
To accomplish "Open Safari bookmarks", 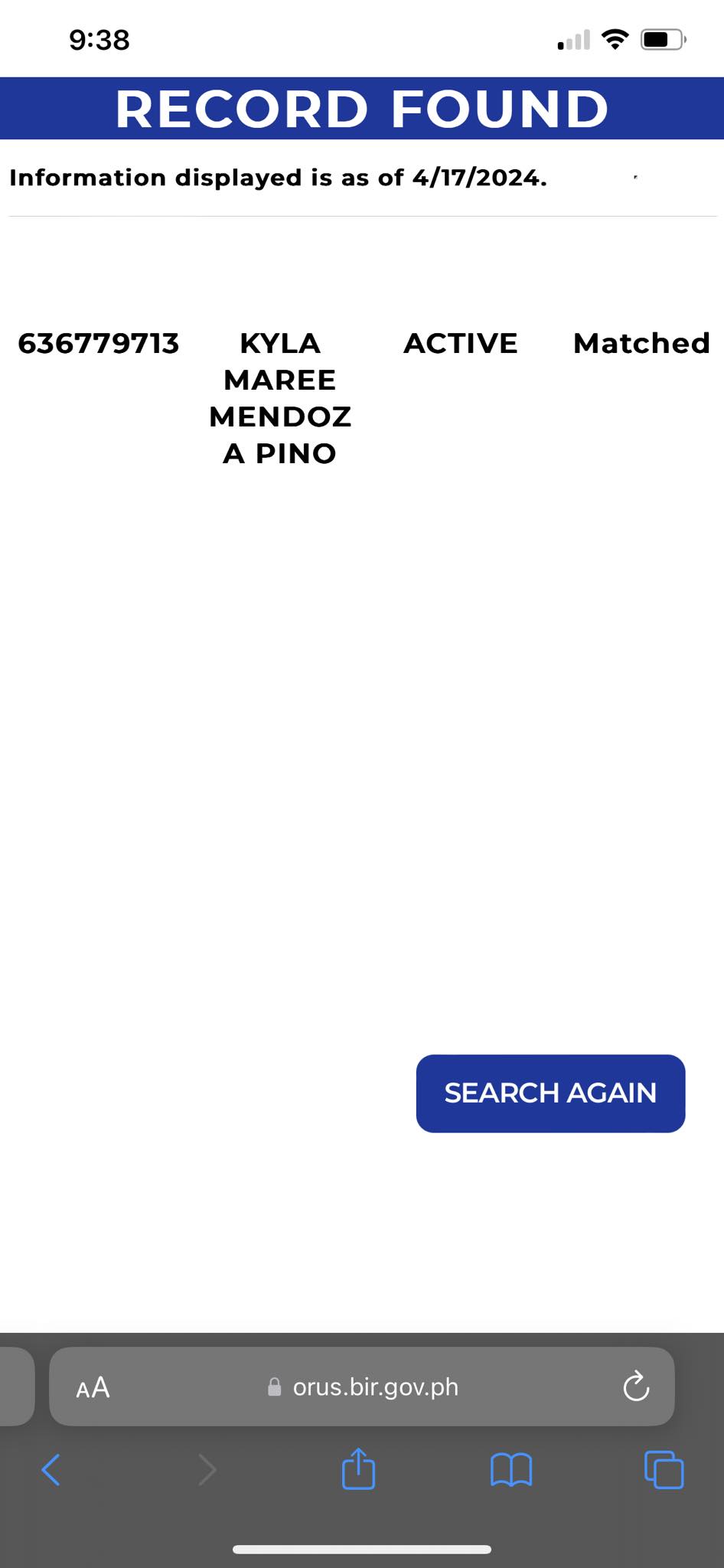I will point(511,1469).
